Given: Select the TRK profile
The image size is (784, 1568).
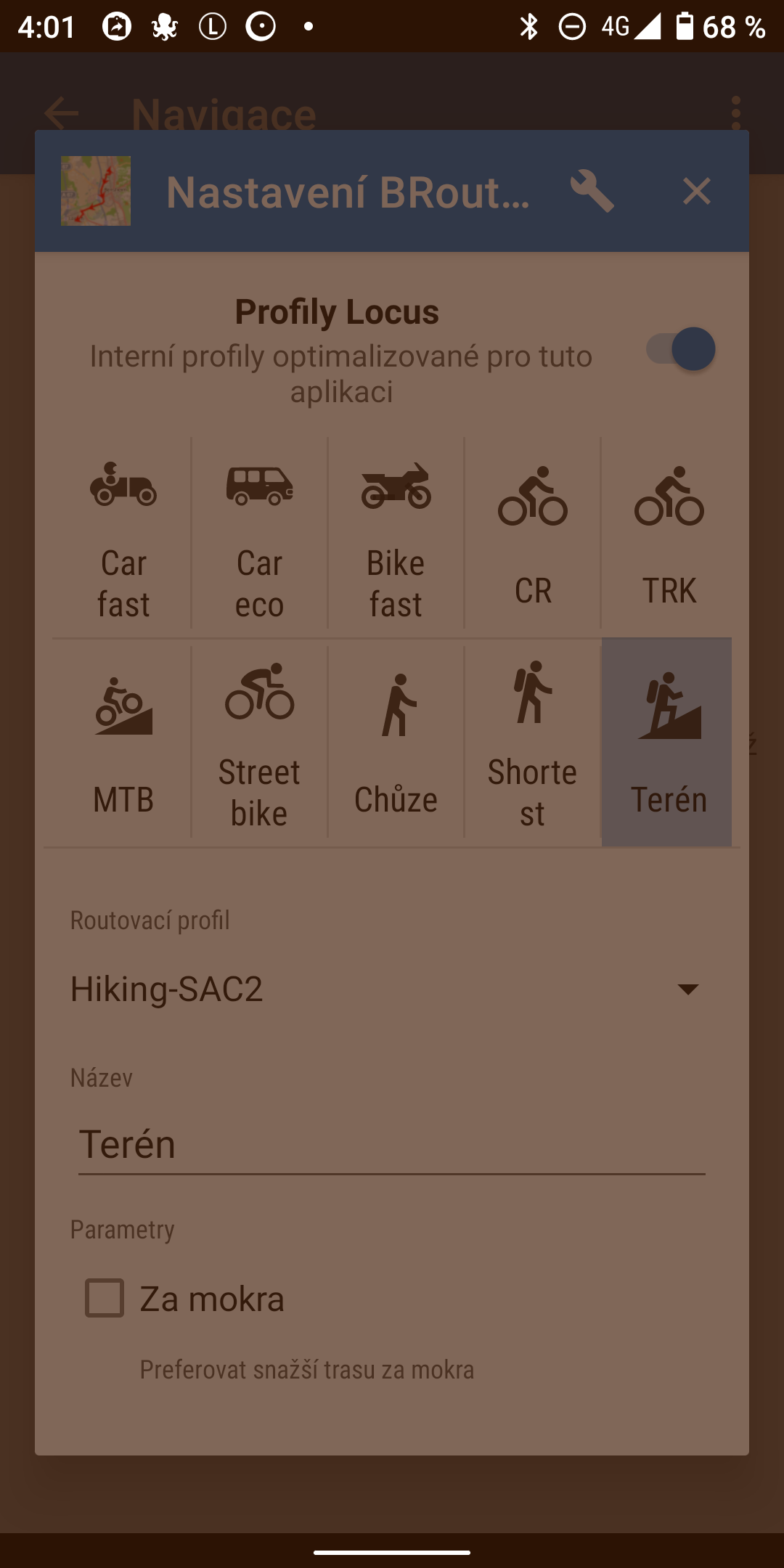Looking at the screenshot, I should pyautogui.click(x=669, y=534).
